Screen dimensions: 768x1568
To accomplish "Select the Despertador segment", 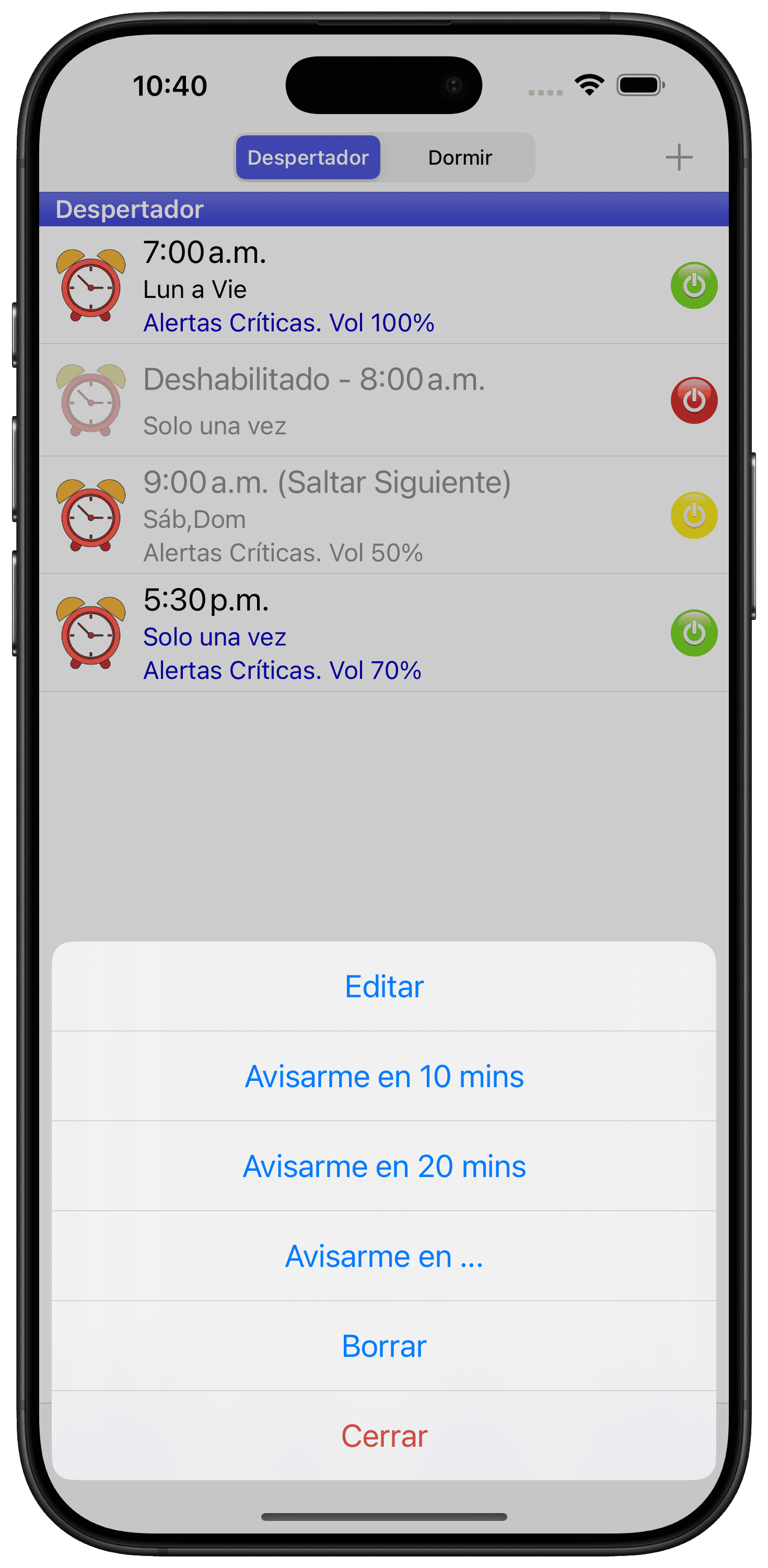I will 308,158.
